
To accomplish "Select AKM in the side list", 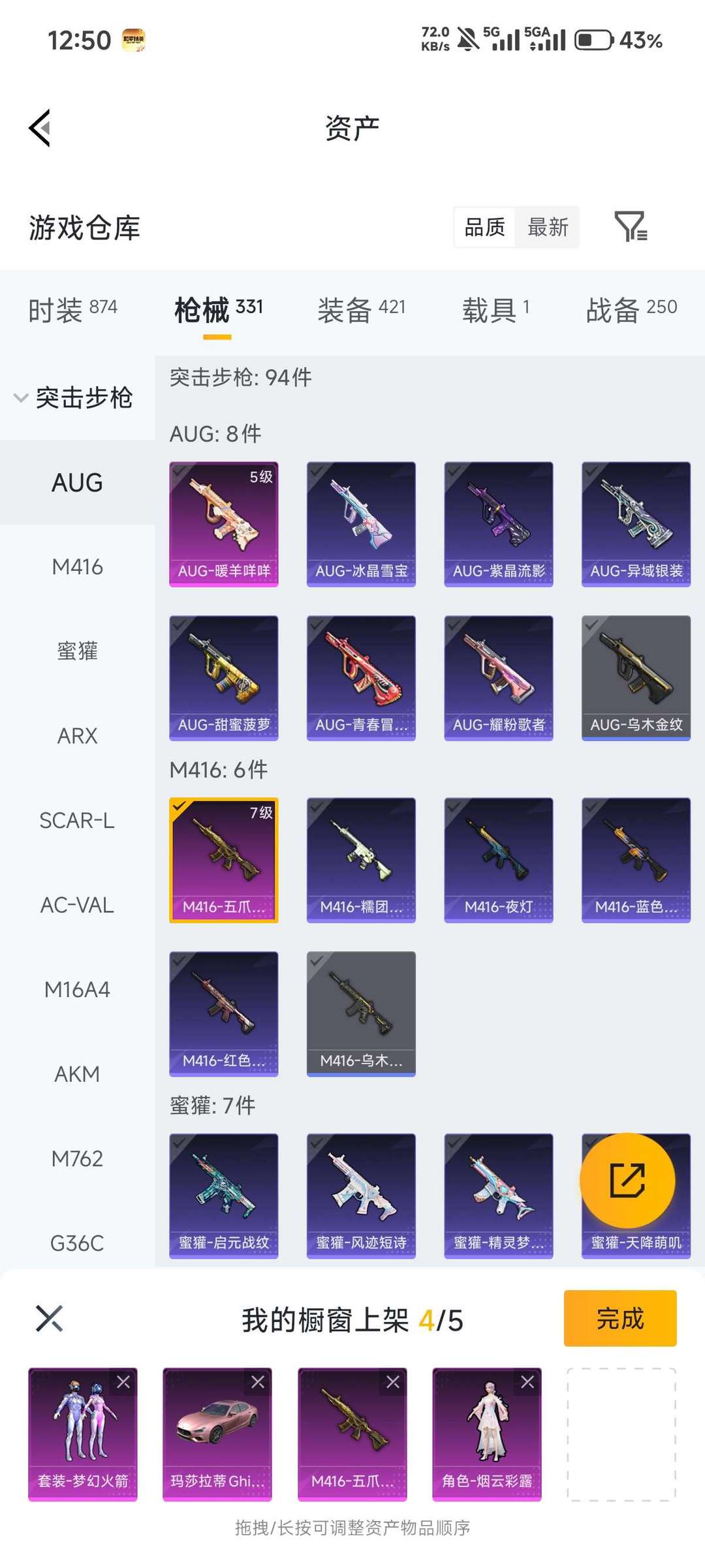I will [77, 1074].
